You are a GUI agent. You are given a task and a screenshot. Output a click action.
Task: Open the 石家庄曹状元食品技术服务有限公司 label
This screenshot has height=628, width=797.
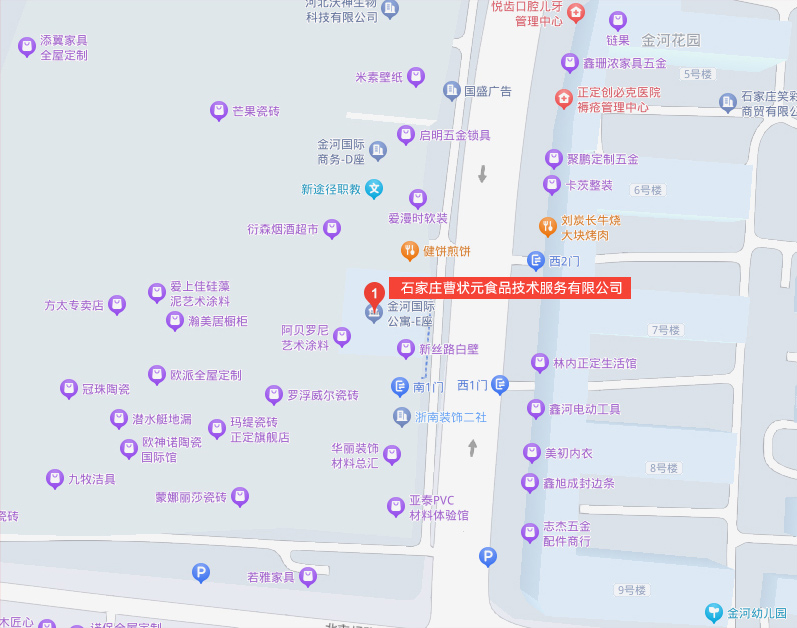coord(510,289)
